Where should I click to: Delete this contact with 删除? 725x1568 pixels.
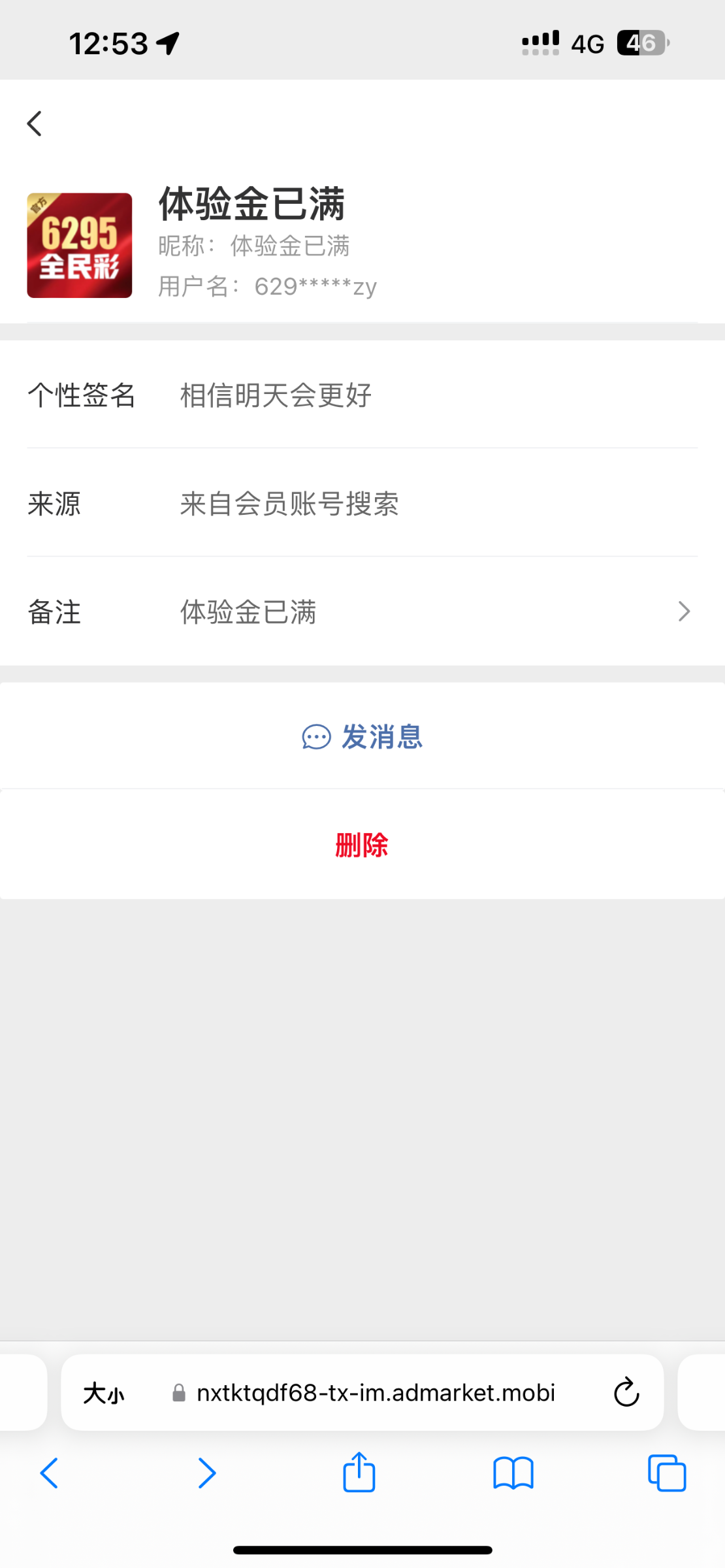362,845
